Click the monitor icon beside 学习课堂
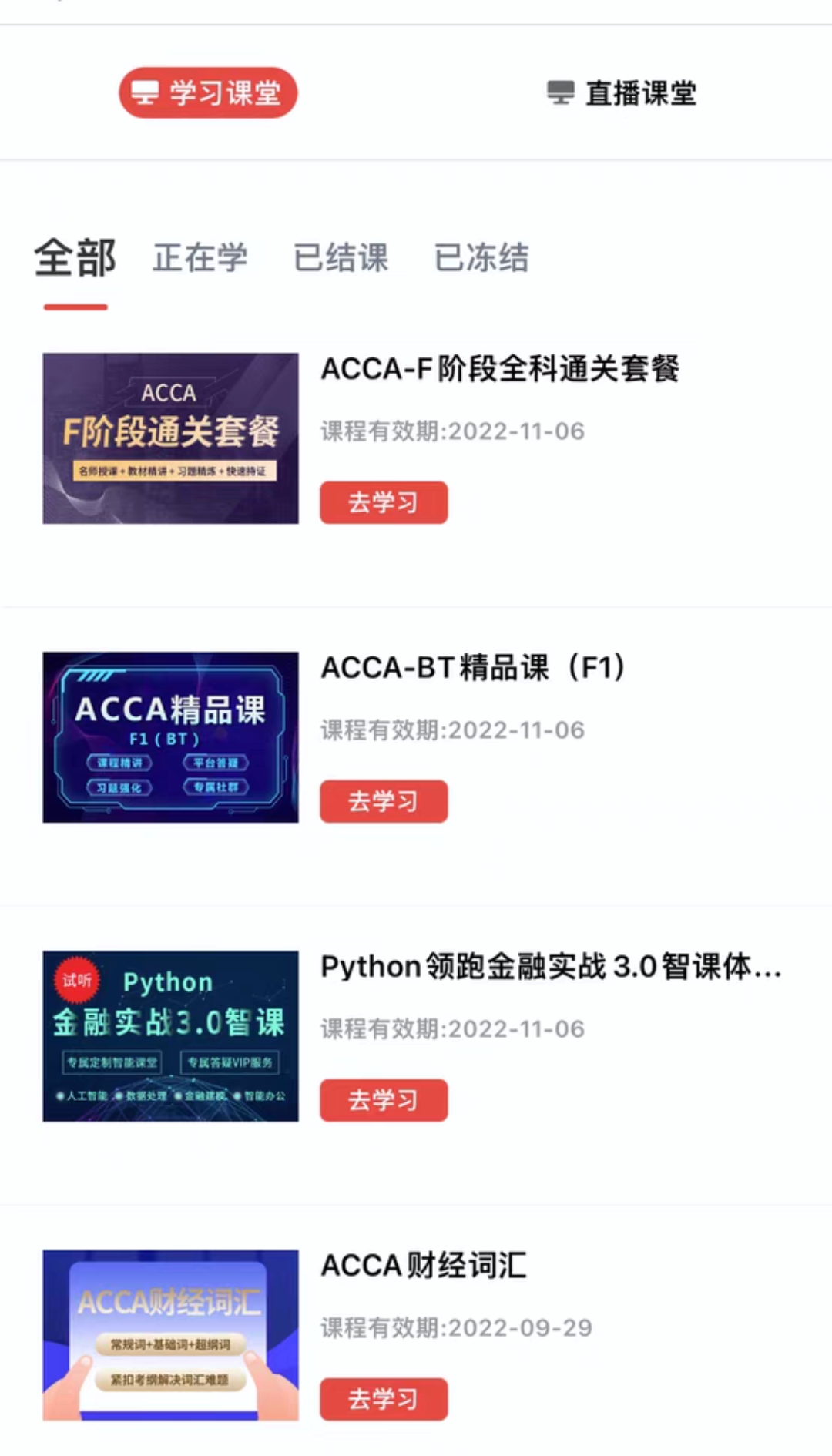Image resolution: width=832 pixels, height=1456 pixels. click(145, 93)
